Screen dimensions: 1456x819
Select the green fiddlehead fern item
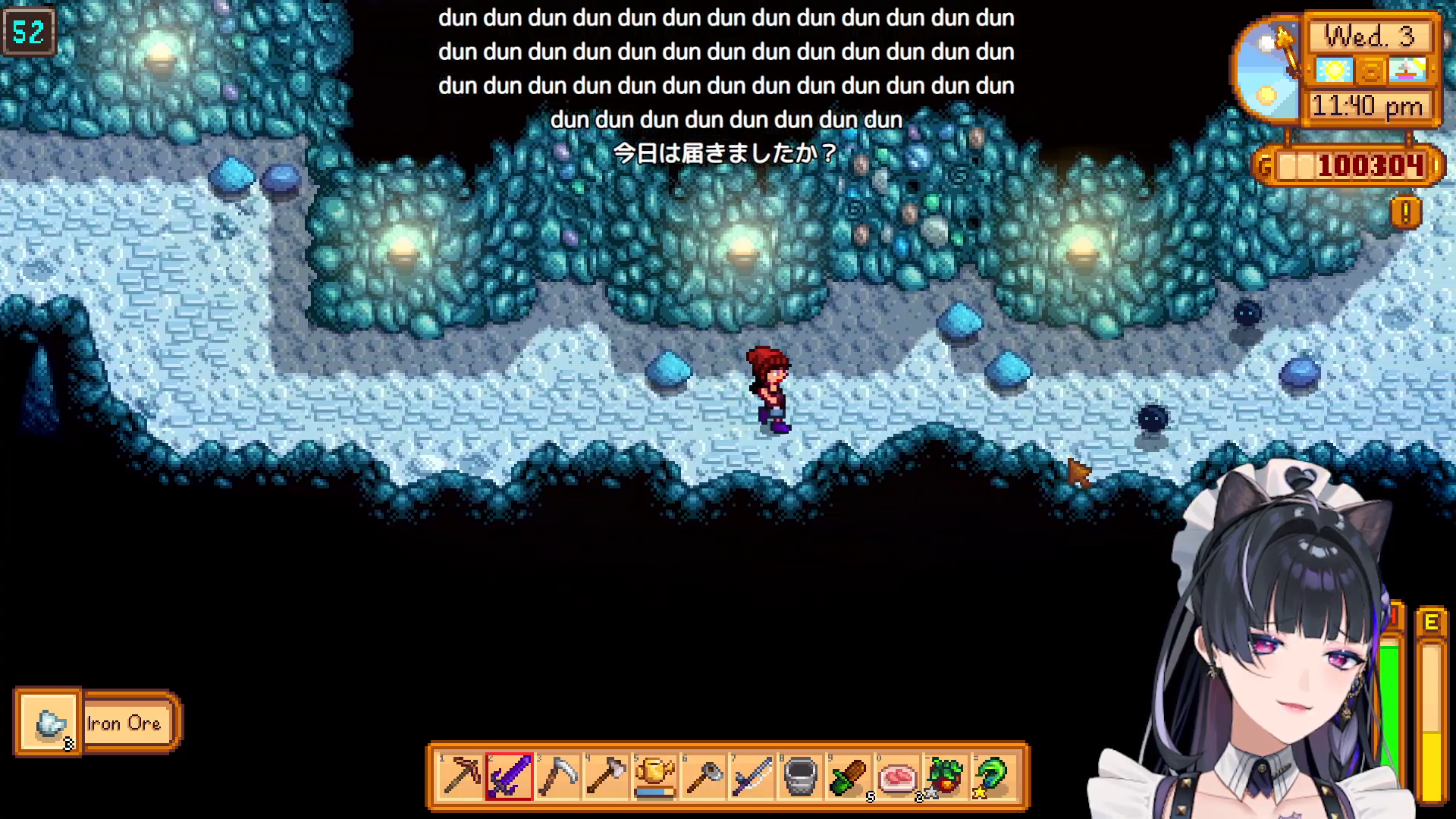pyautogui.click(x=993, y=777)
